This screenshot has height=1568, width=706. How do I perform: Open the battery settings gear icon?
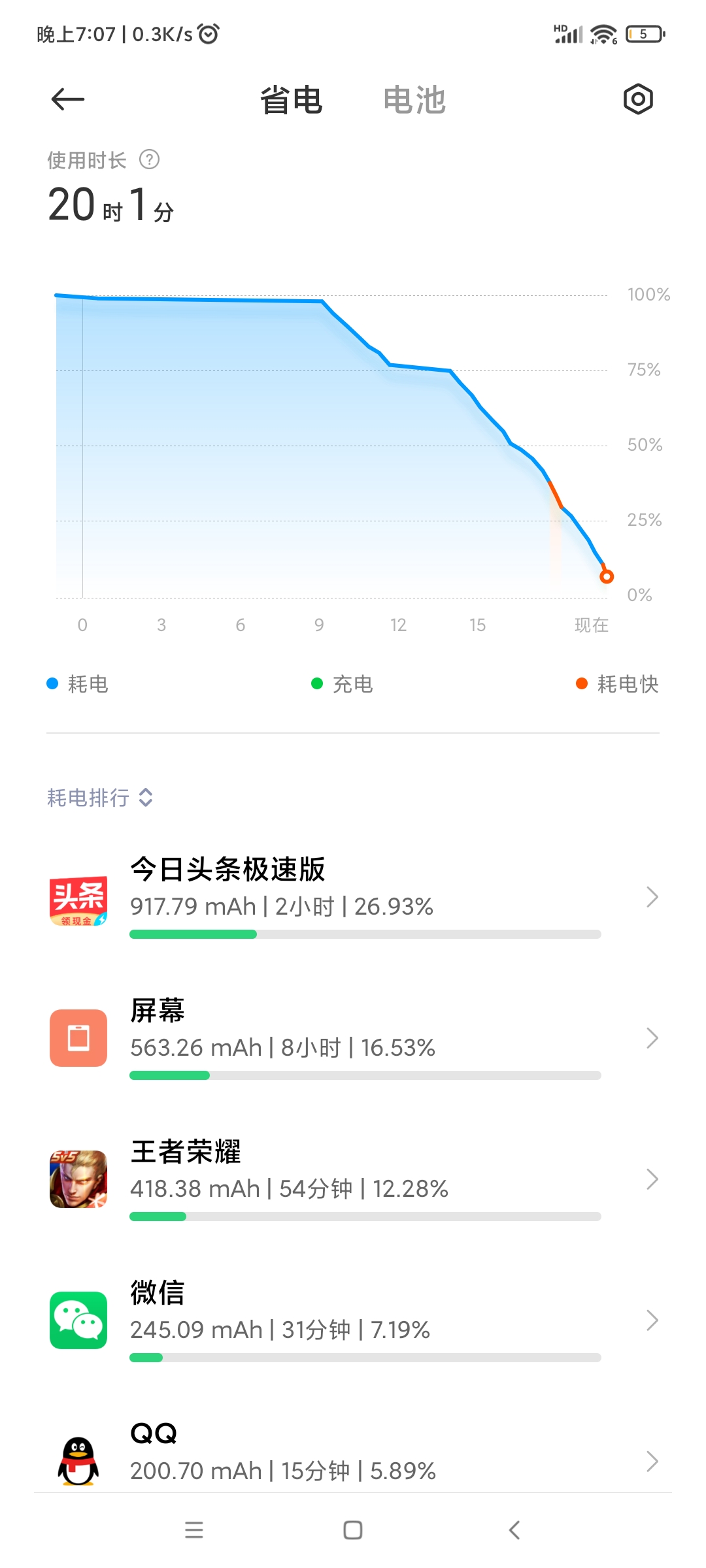pyautogui.click(x=638, y=99)
